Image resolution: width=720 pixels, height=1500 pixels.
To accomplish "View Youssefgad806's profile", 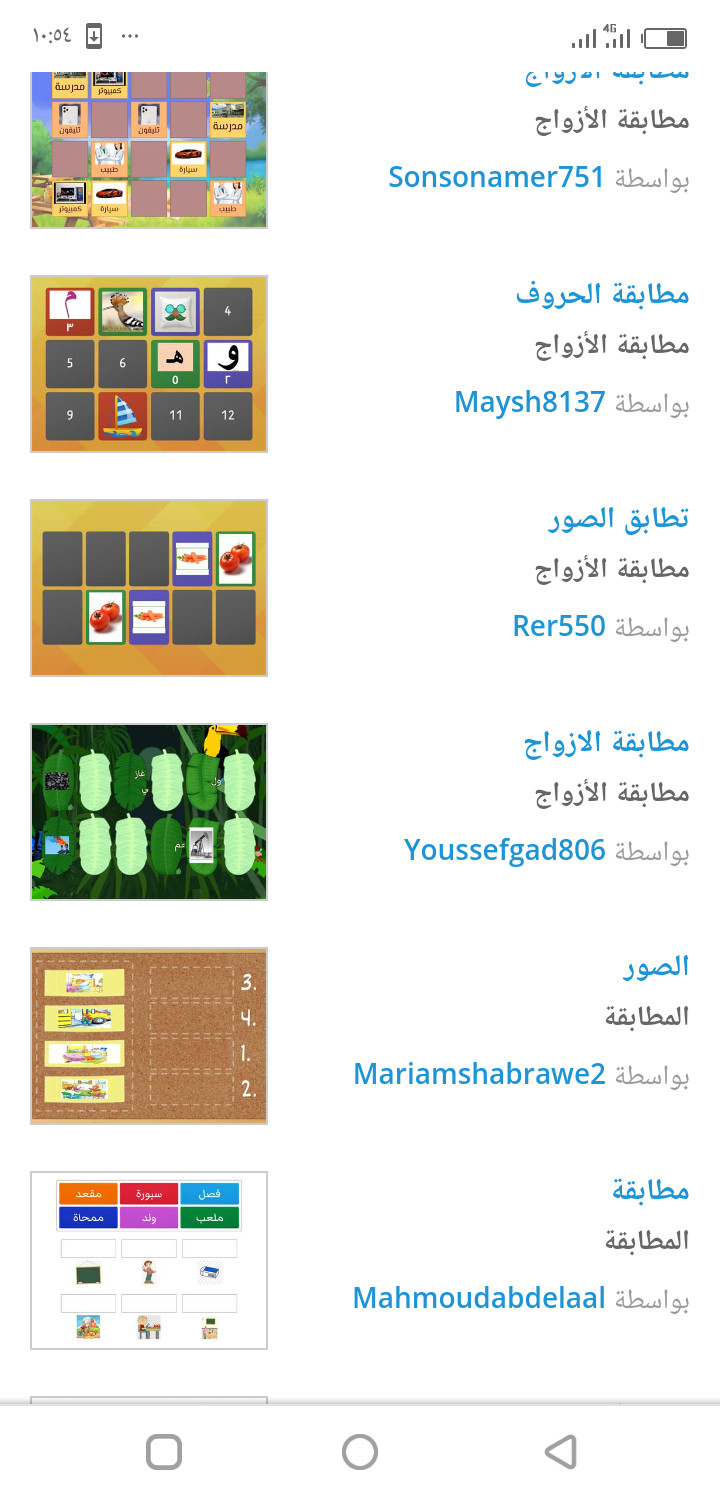I will click(504, 850).
